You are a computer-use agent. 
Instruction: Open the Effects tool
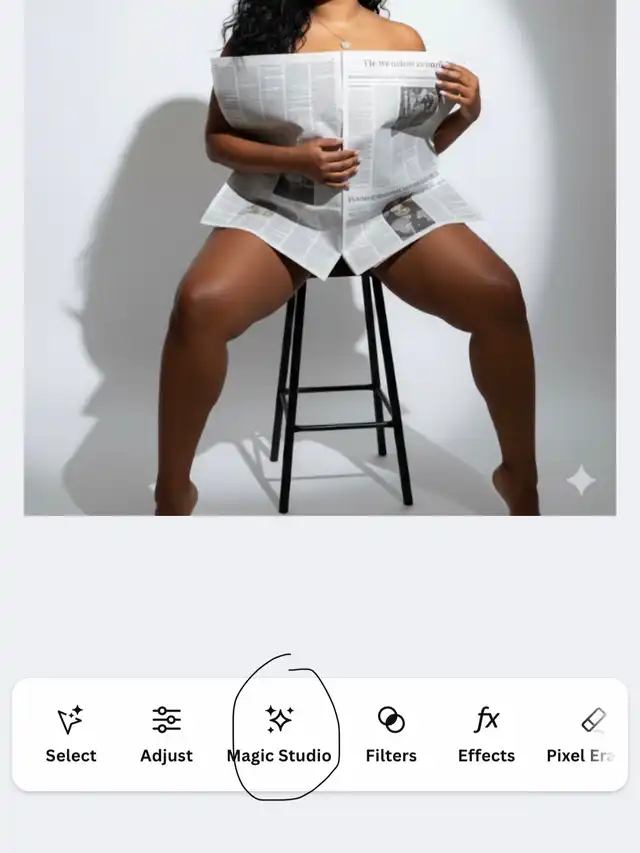click(486, 735)
